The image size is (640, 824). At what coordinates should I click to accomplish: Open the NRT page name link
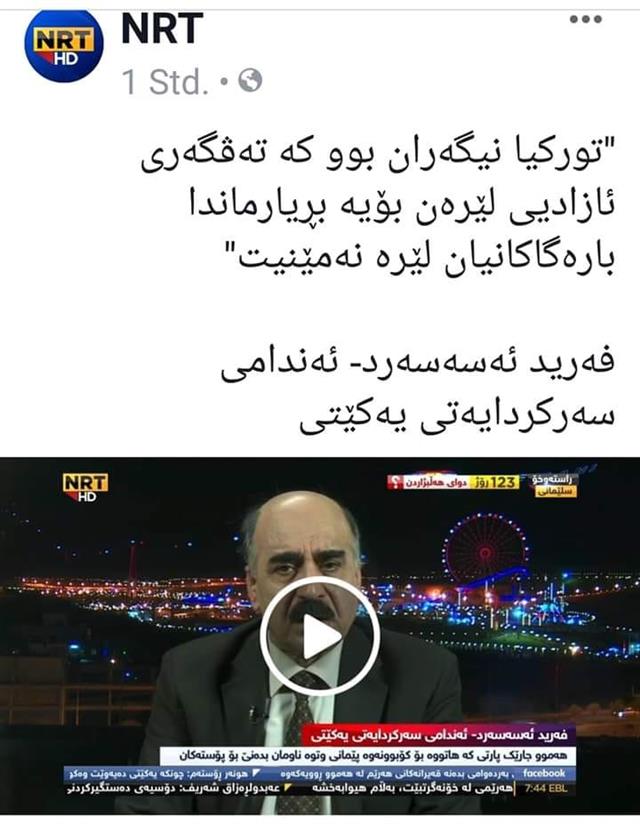(163, 30)
